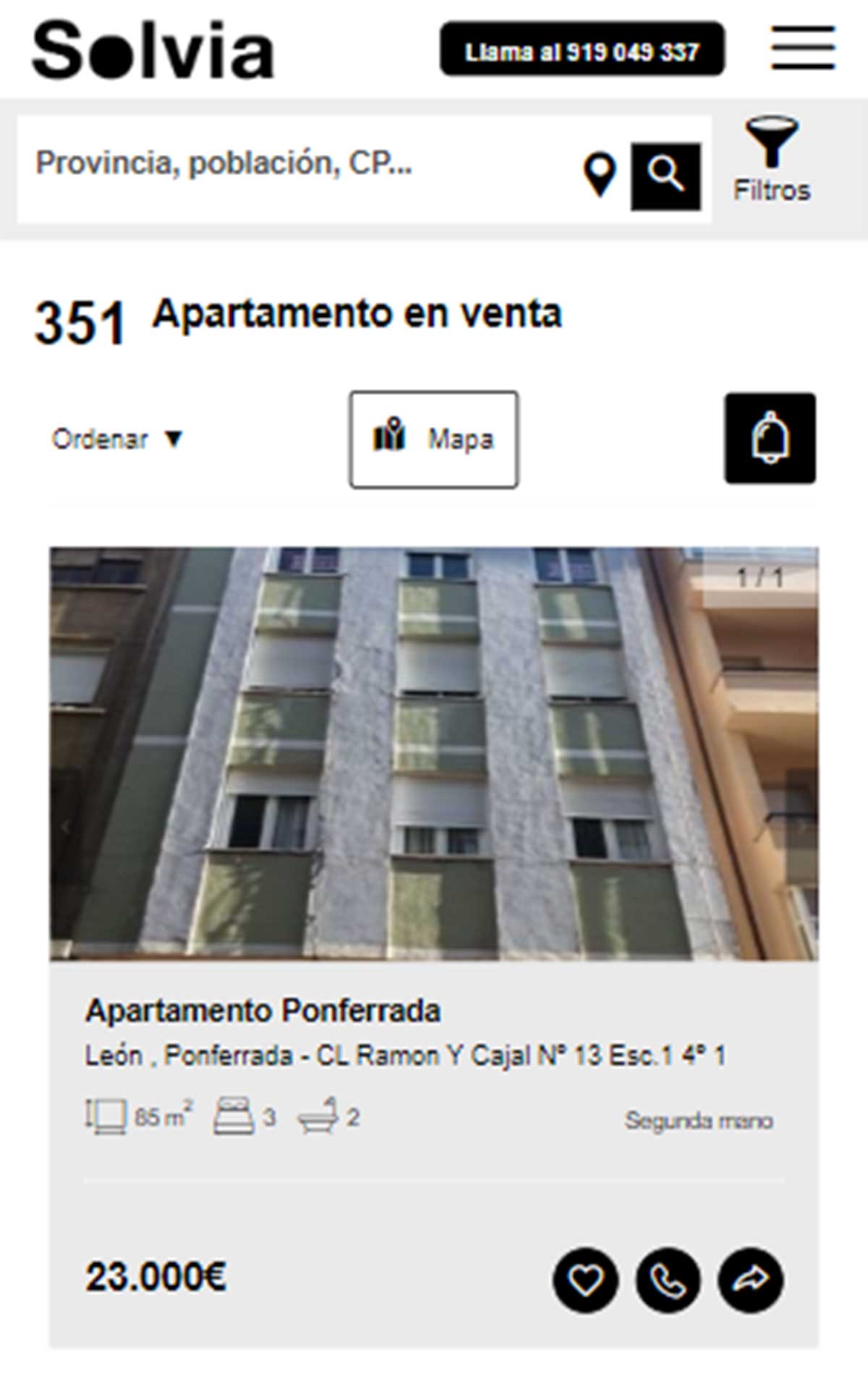Go to Solvia home via logo
This screenshot has width=868, height=1389.
point(153,49)
